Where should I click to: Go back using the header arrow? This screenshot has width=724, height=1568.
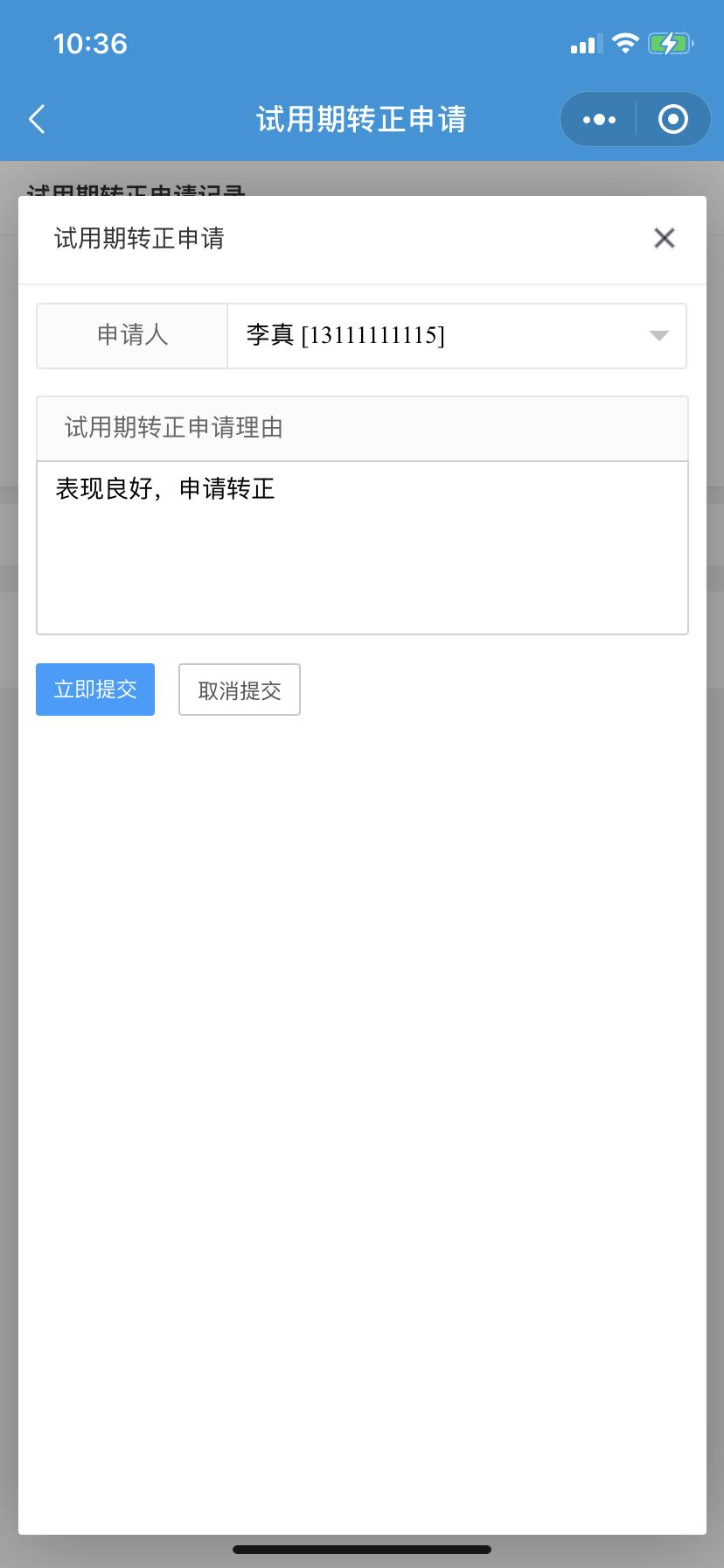point(37,119)
